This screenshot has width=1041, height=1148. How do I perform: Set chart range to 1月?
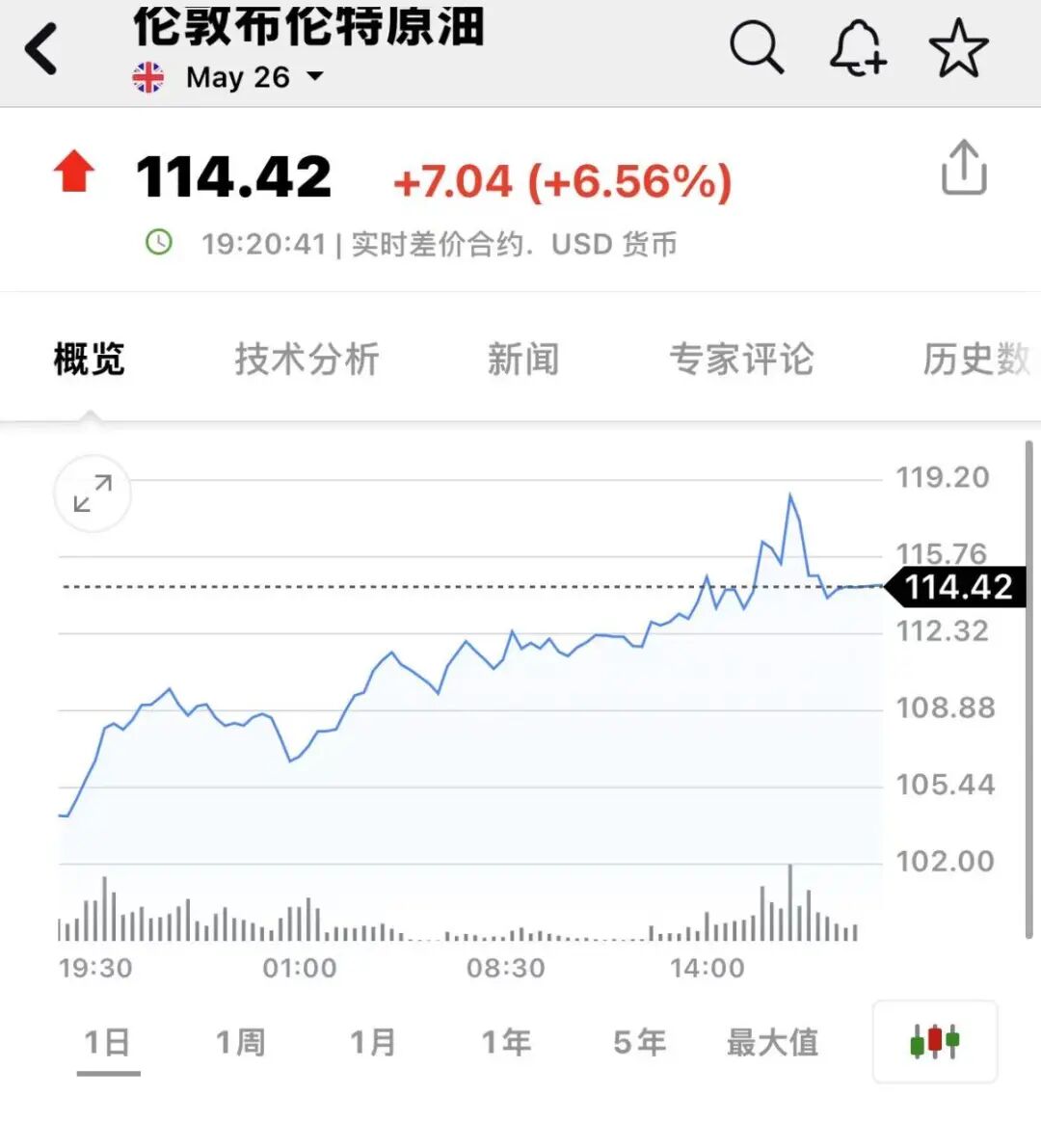[373, 1042]
